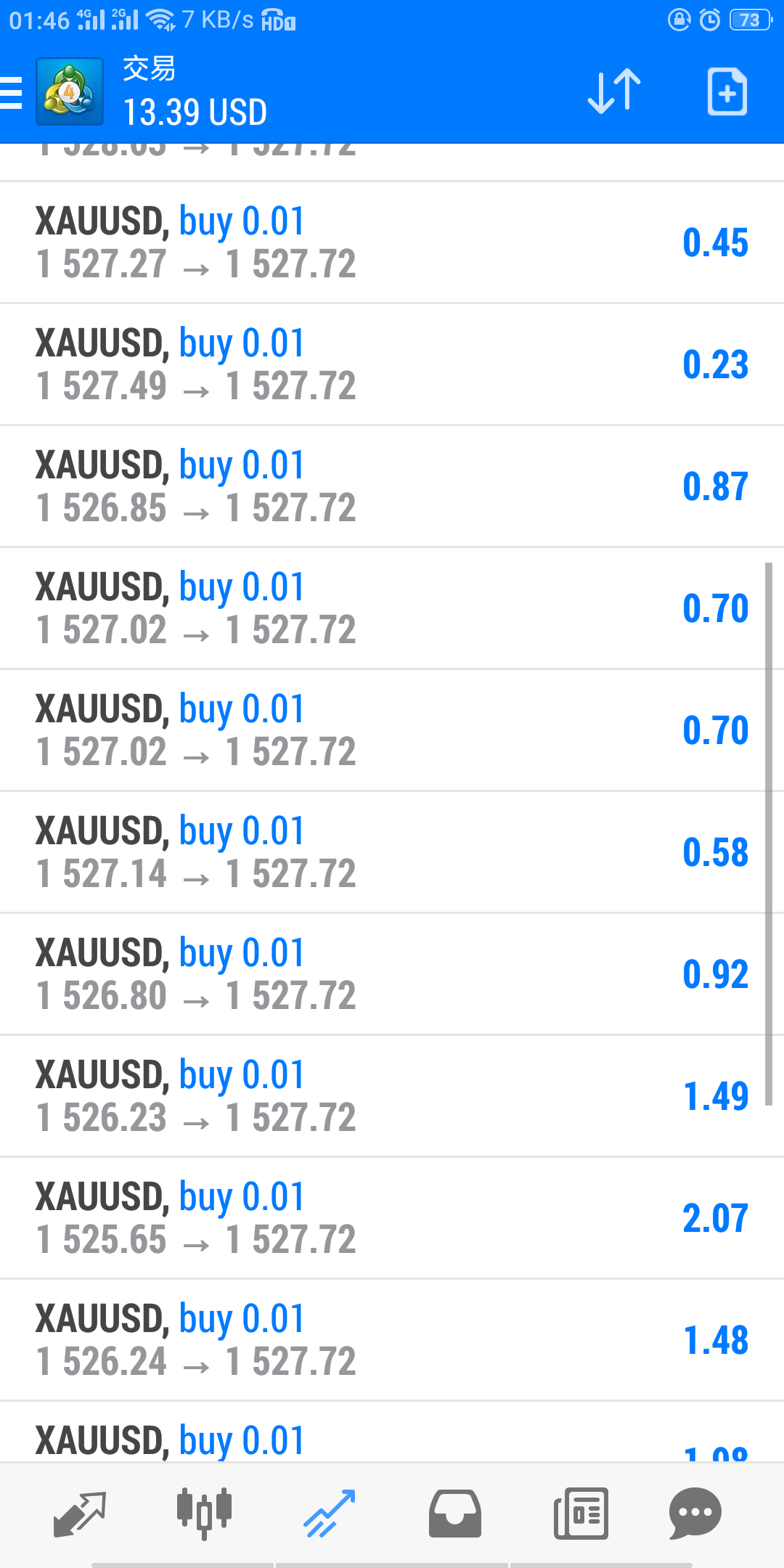Open the Chat messages tab
Image resolution: width=784 pixels, height=1568 pixels.
(695, 1514)
